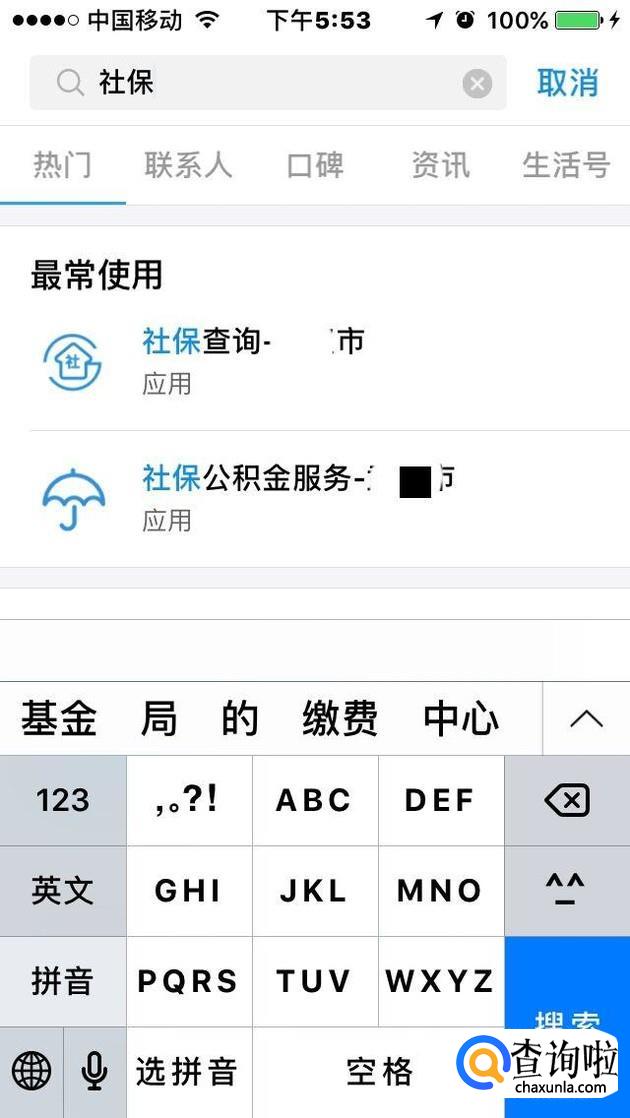Image resolution: width=630 pixels, height=1118 pixels.
Task: Choose the 基金 keyboard suggestion
Action: coord(59,719)
